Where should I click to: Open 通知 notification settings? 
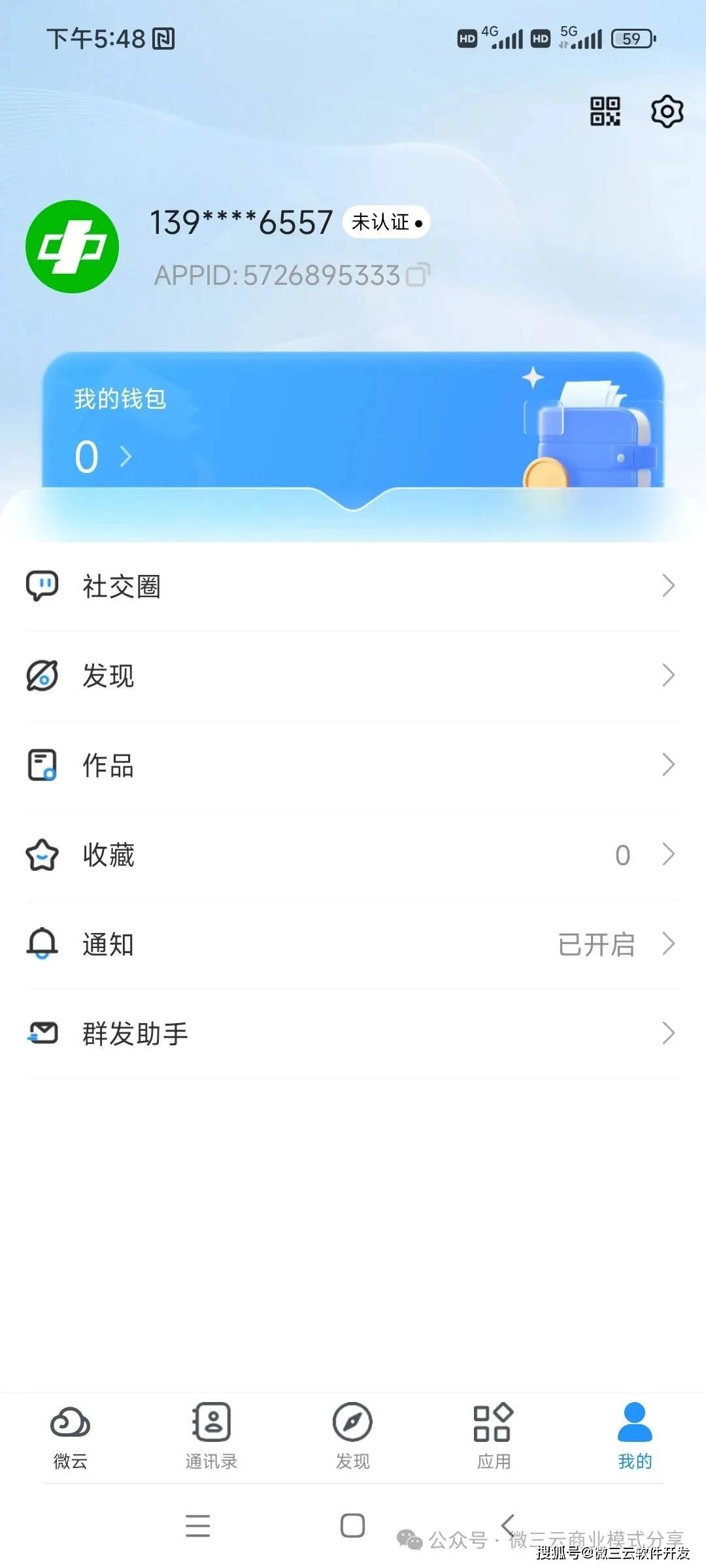(353, 944)
